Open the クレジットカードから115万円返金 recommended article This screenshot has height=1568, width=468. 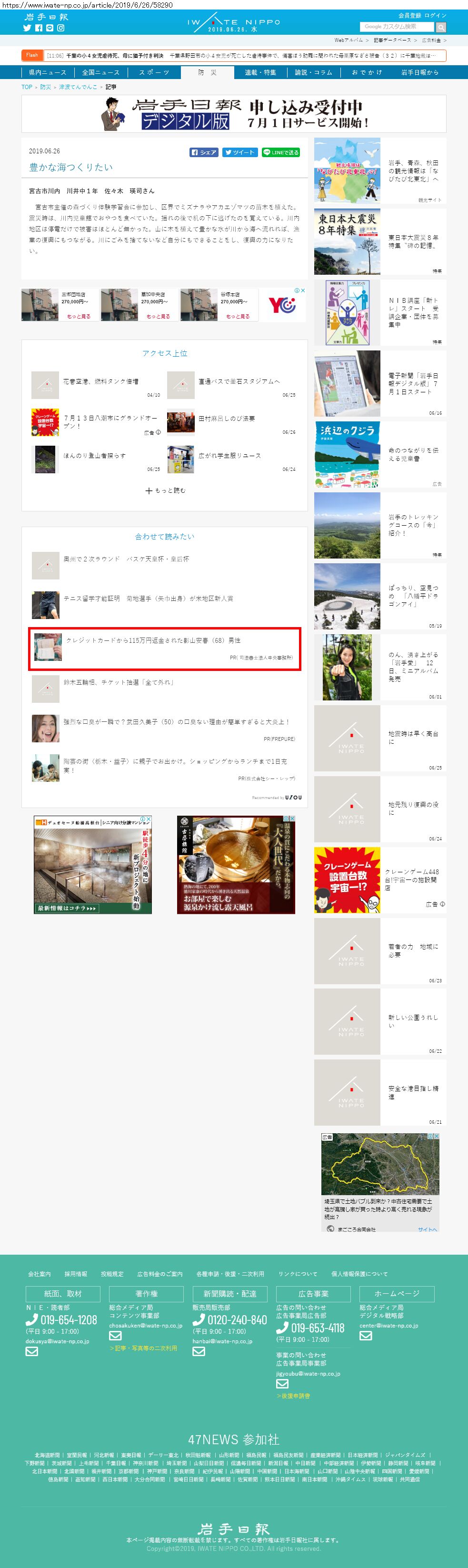tap(164, 649)
